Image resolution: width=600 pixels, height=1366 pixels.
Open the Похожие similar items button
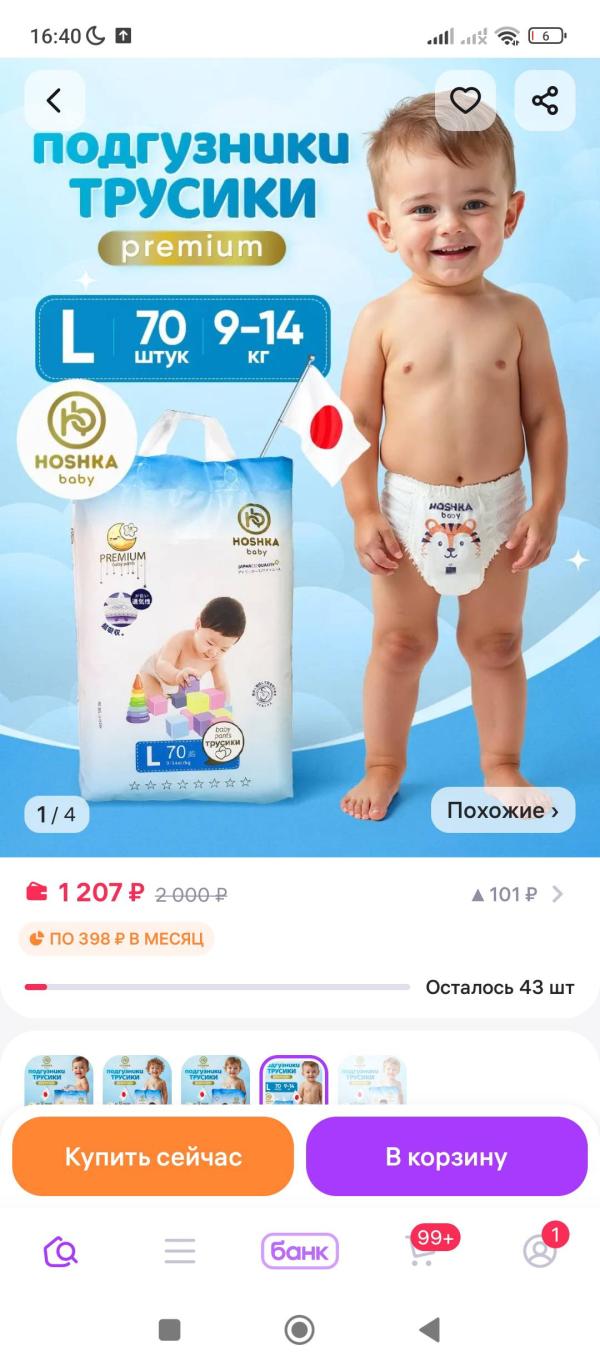pyautogui.click(x=503, y=810)
